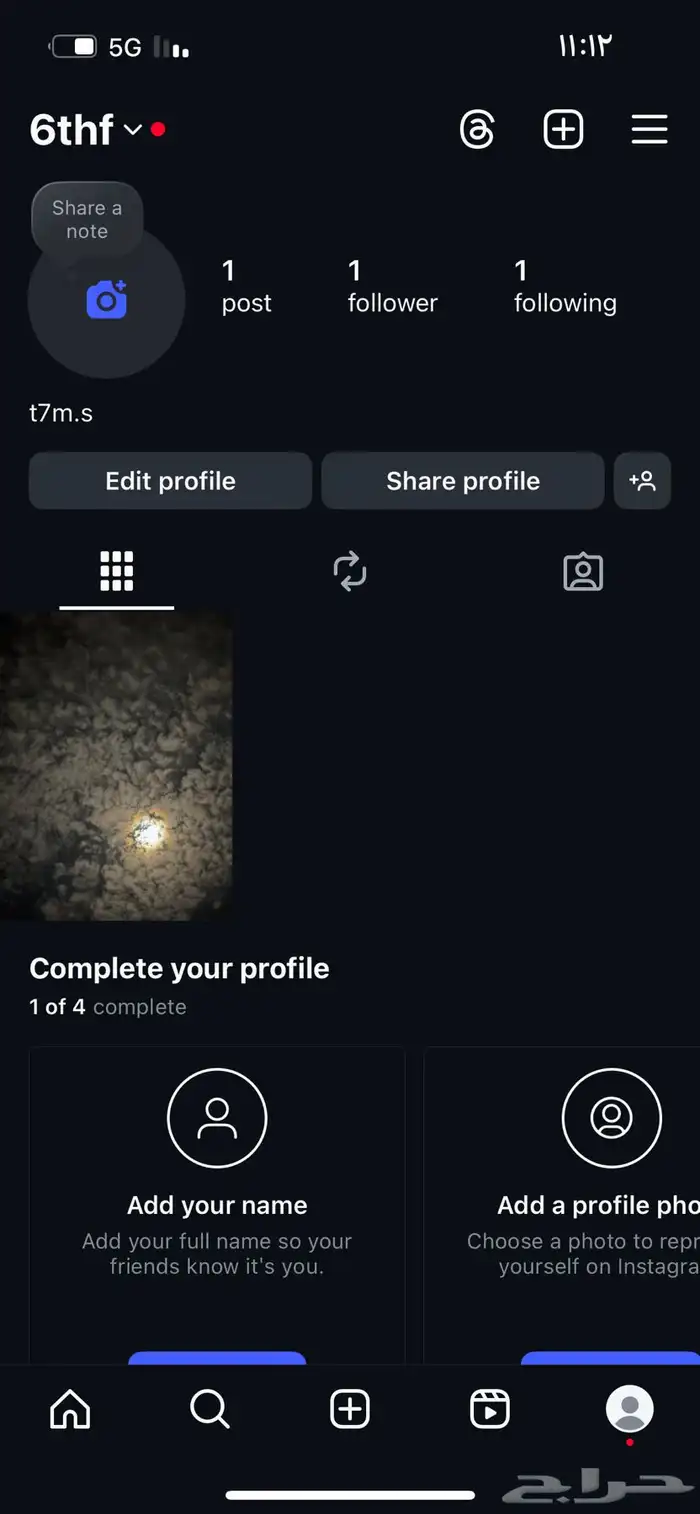Open the hamburger settings menu
The height and width of the screenshot is (1514, 700).
coord(649,130)
